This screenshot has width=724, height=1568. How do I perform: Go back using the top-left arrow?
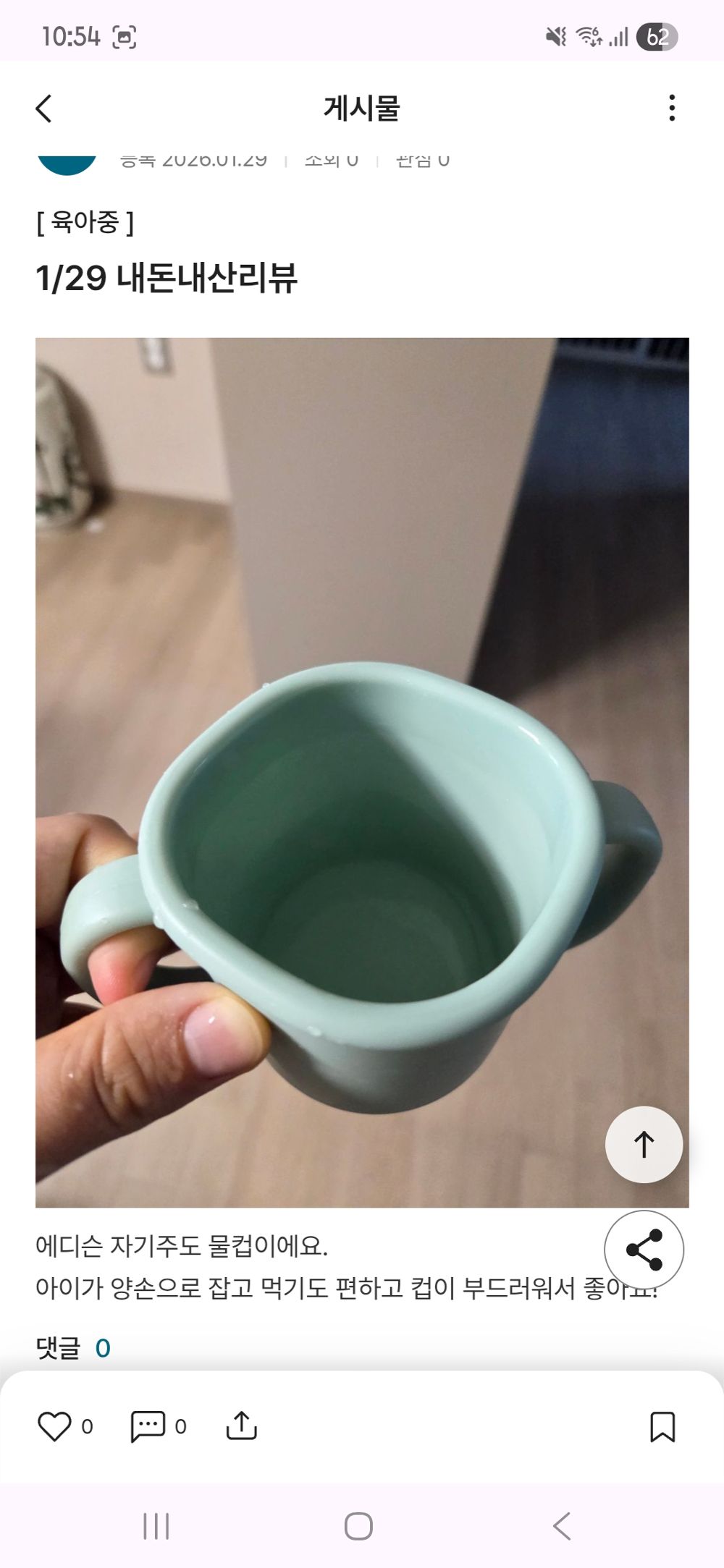tap(44, 109)
